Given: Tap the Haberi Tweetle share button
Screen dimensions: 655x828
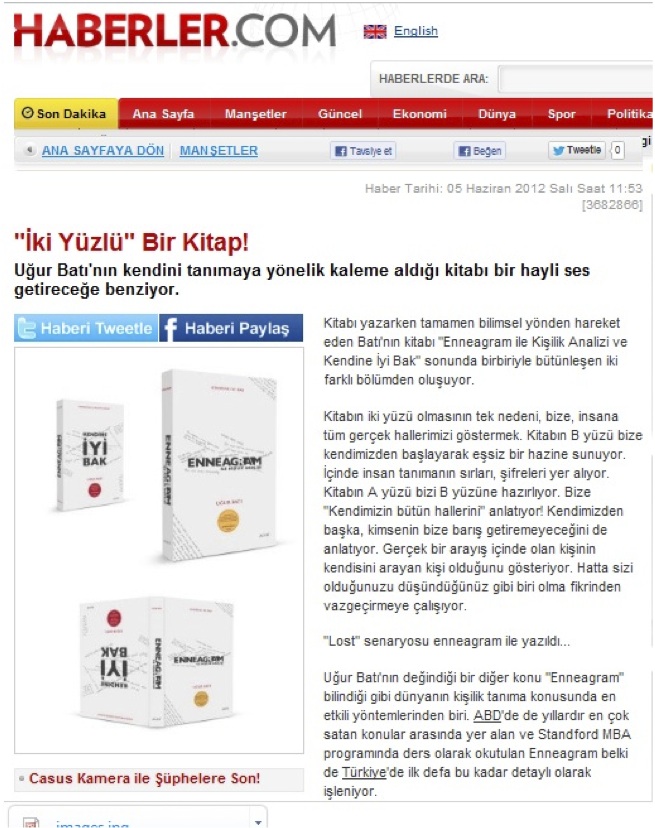Looking at the screenshot, I should coord(86,328).
